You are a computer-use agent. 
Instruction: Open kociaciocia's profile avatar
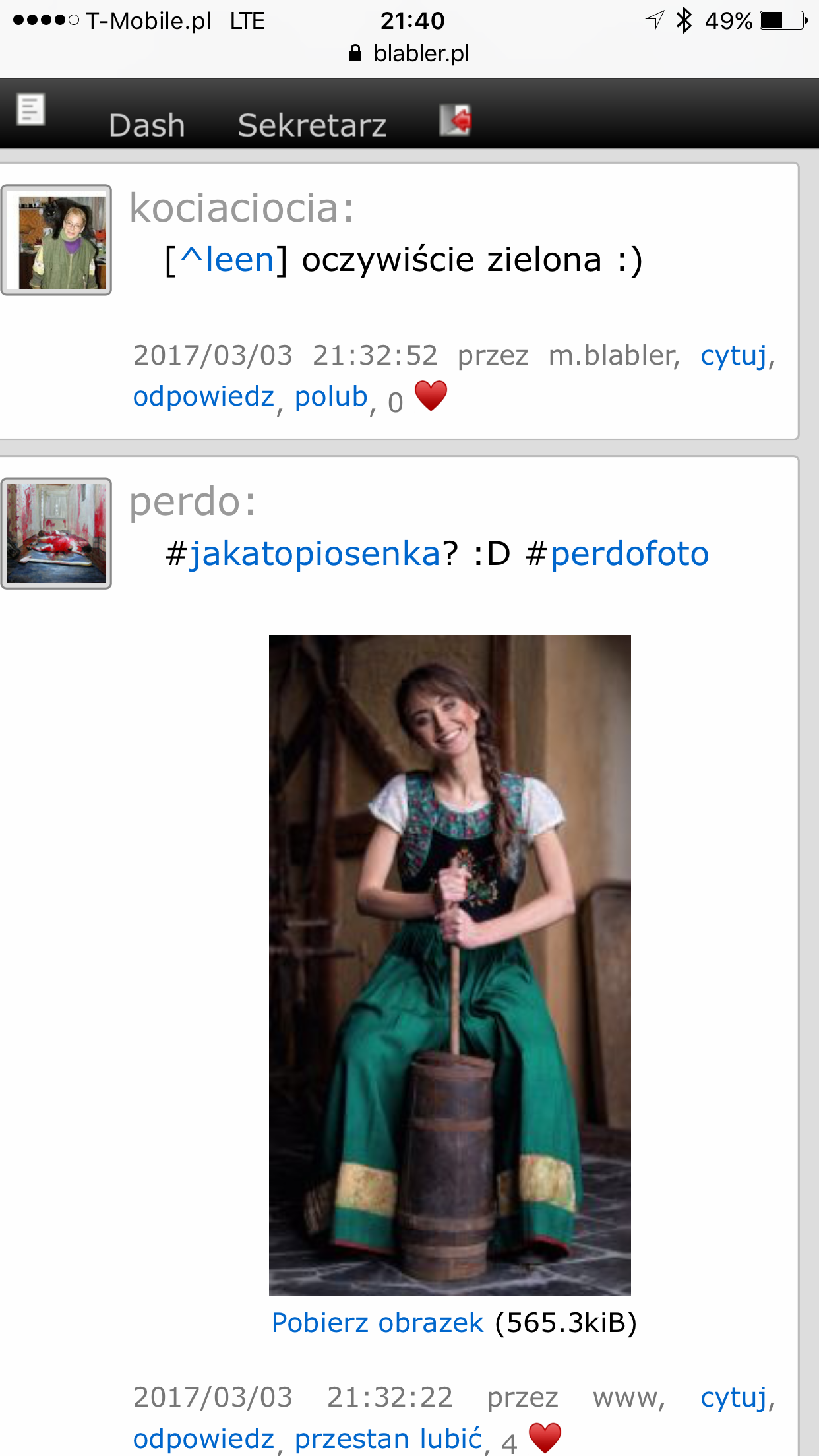(57, 241)
